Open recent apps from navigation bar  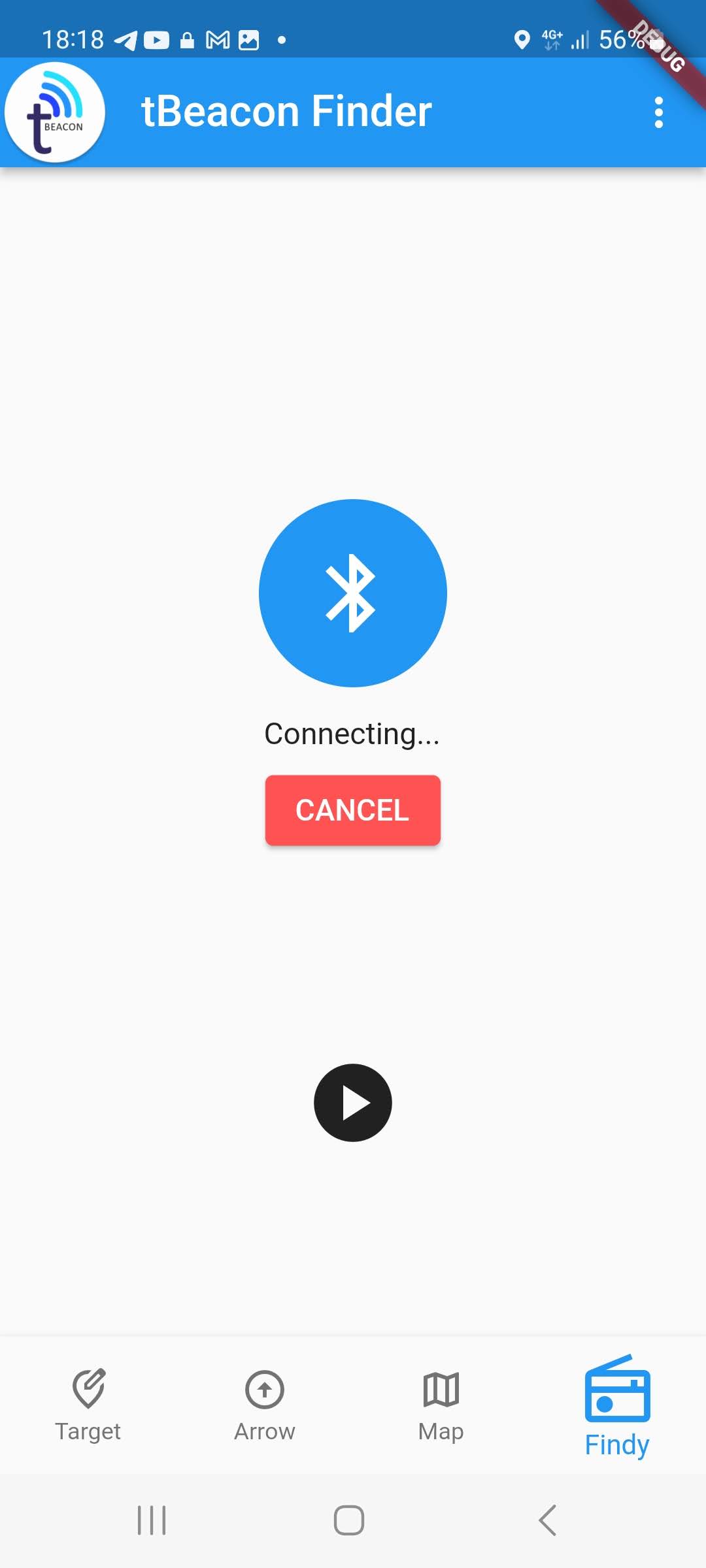pyautogui.click(x=152, y=1520)
